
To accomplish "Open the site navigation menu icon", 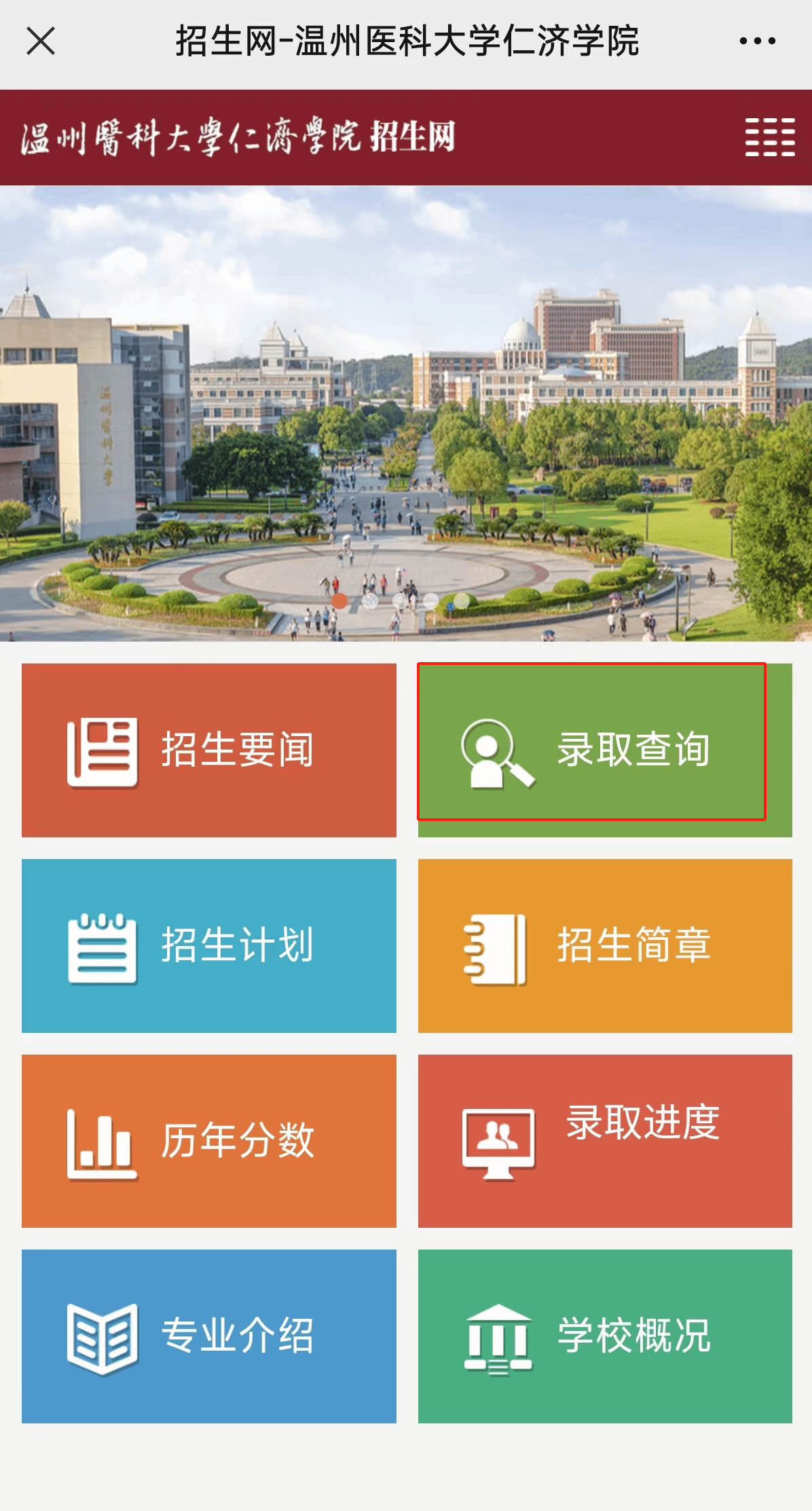I will [769, 137].
